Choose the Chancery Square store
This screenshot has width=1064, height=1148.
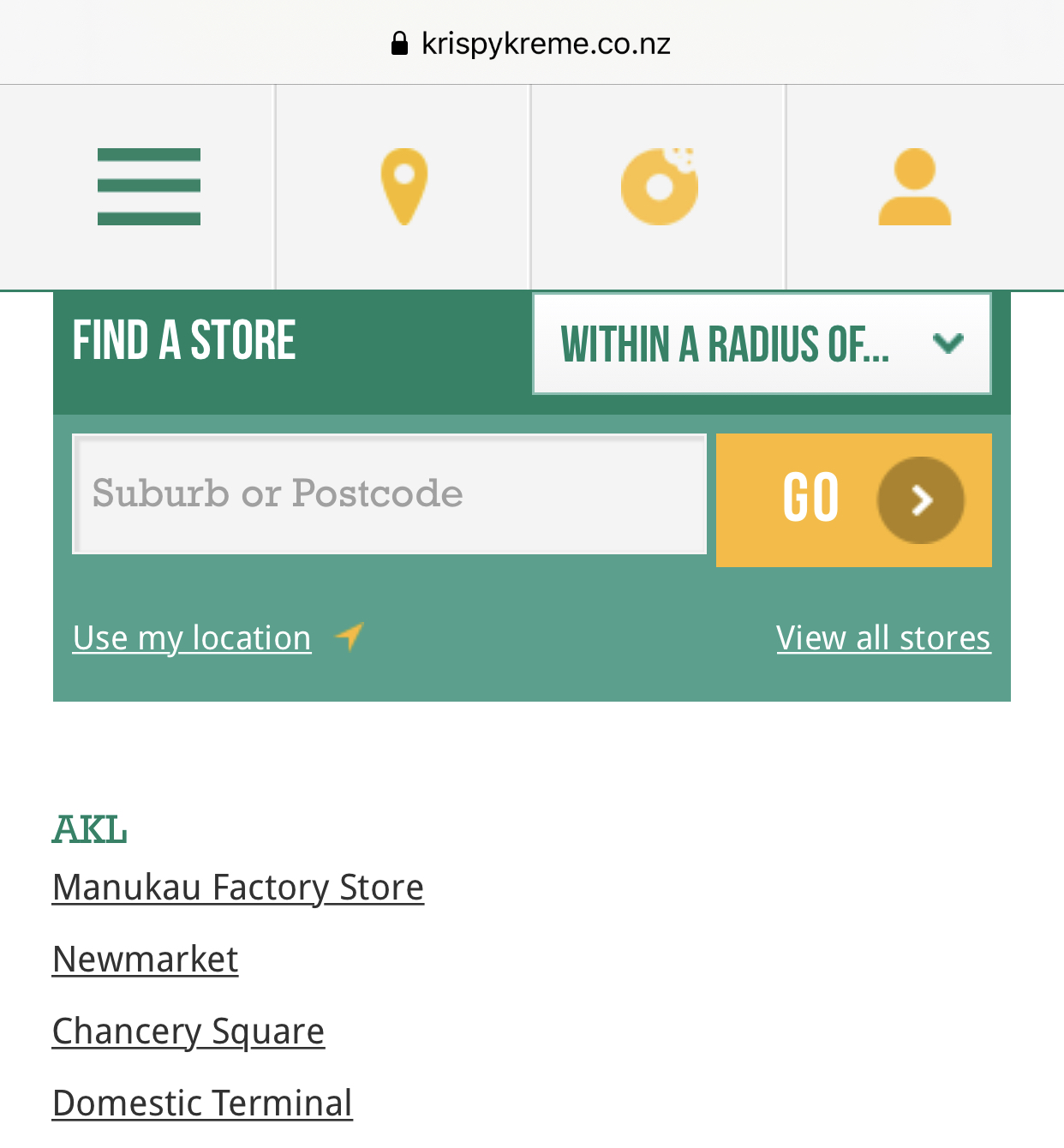[188, 1031]
